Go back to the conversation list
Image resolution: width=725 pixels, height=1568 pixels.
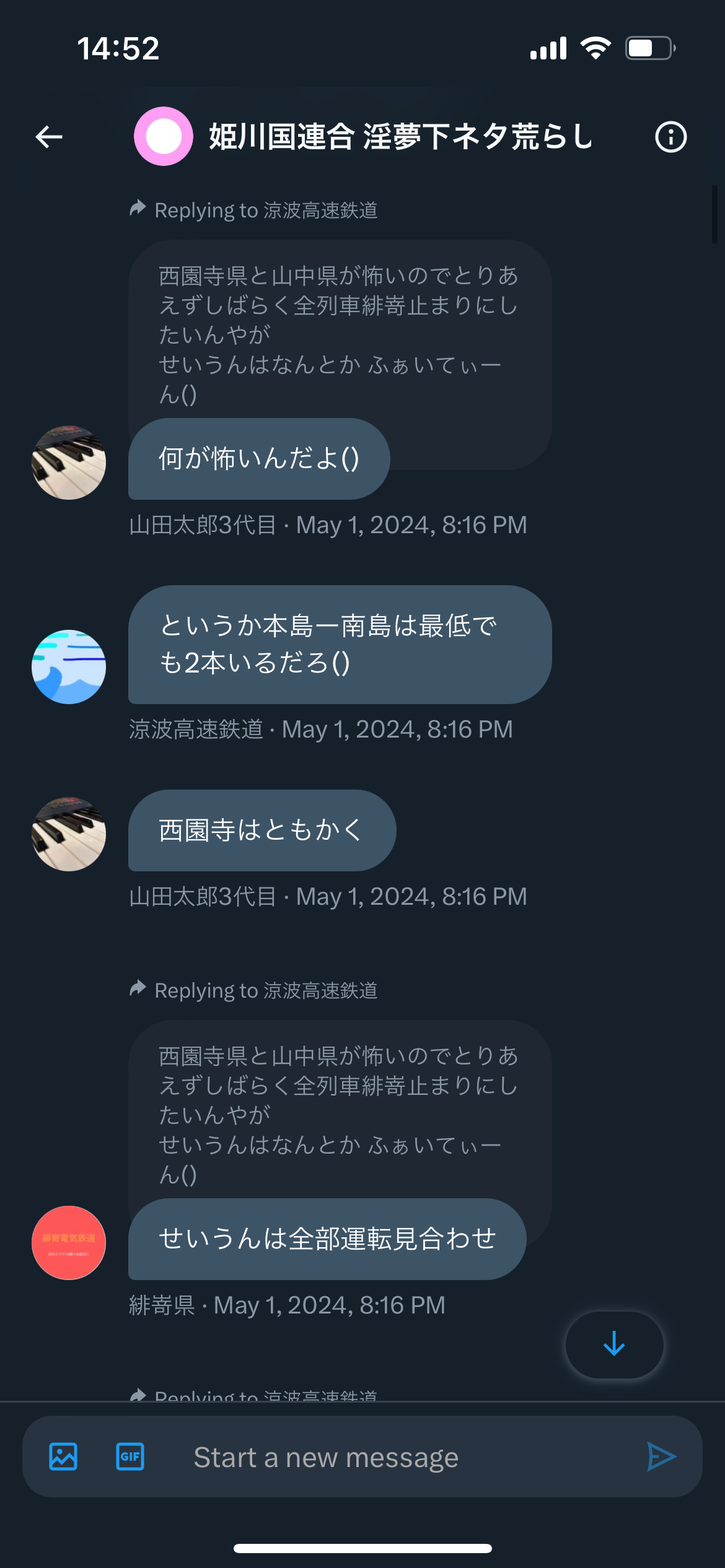point(49,137)
